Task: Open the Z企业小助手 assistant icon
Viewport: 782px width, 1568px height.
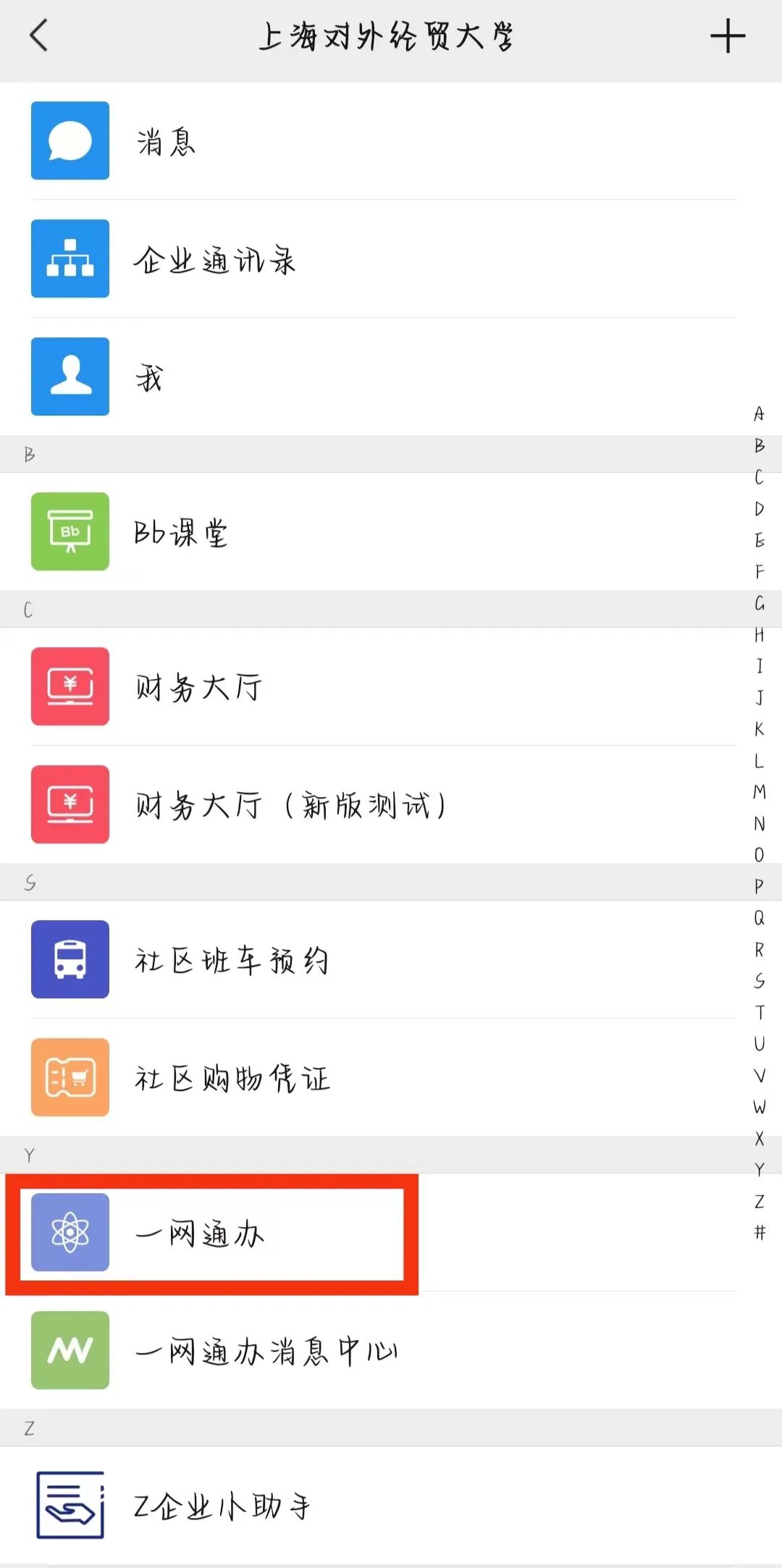Action: tap(70, 1504)
